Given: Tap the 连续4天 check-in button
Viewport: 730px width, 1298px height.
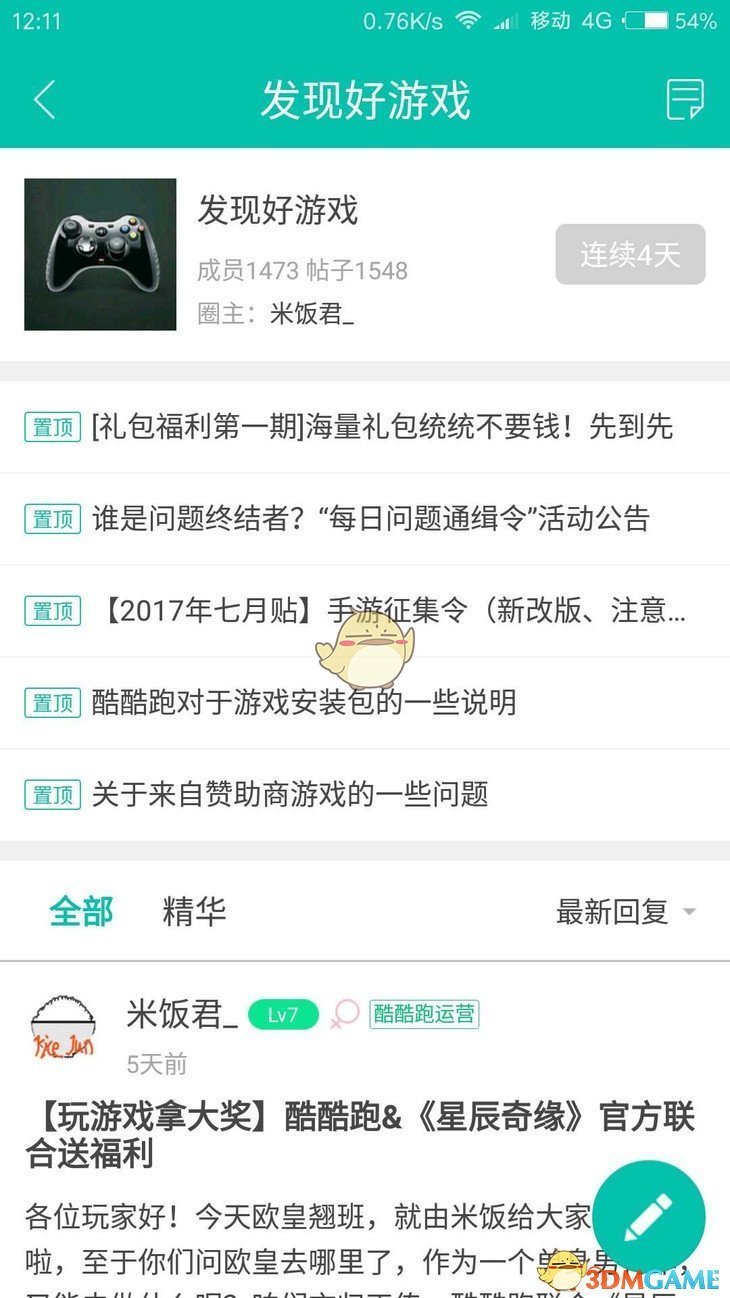Looking at the screenshot, I should tap(629, 254).
